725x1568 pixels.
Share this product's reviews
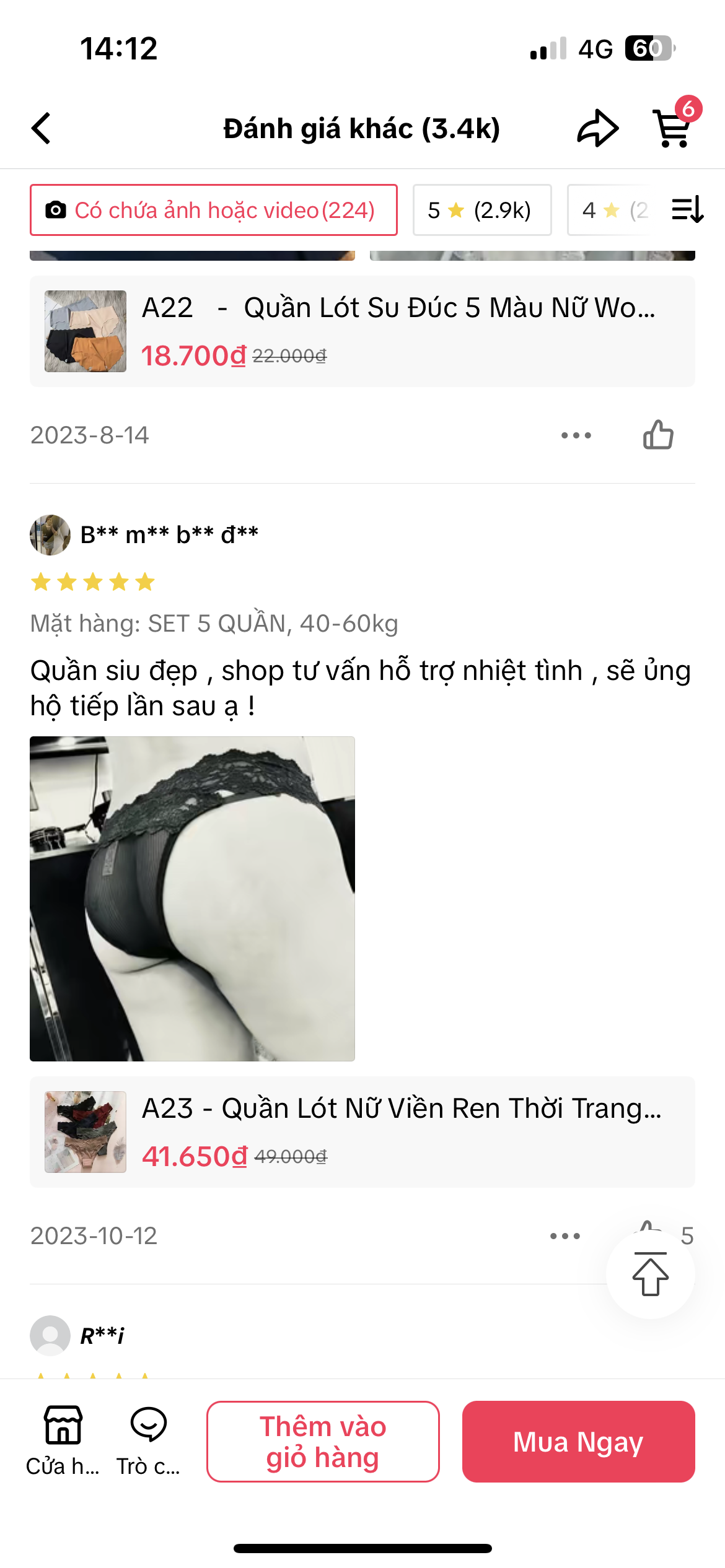click(x=597, y=128)
